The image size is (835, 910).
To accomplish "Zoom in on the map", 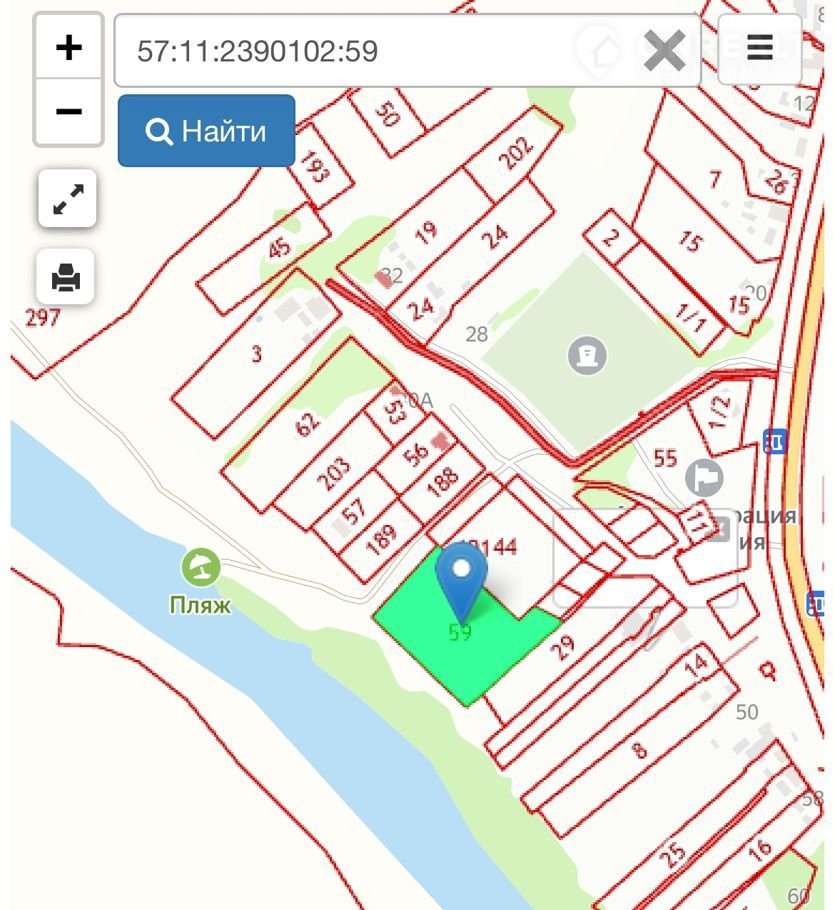I will (68, 47).
